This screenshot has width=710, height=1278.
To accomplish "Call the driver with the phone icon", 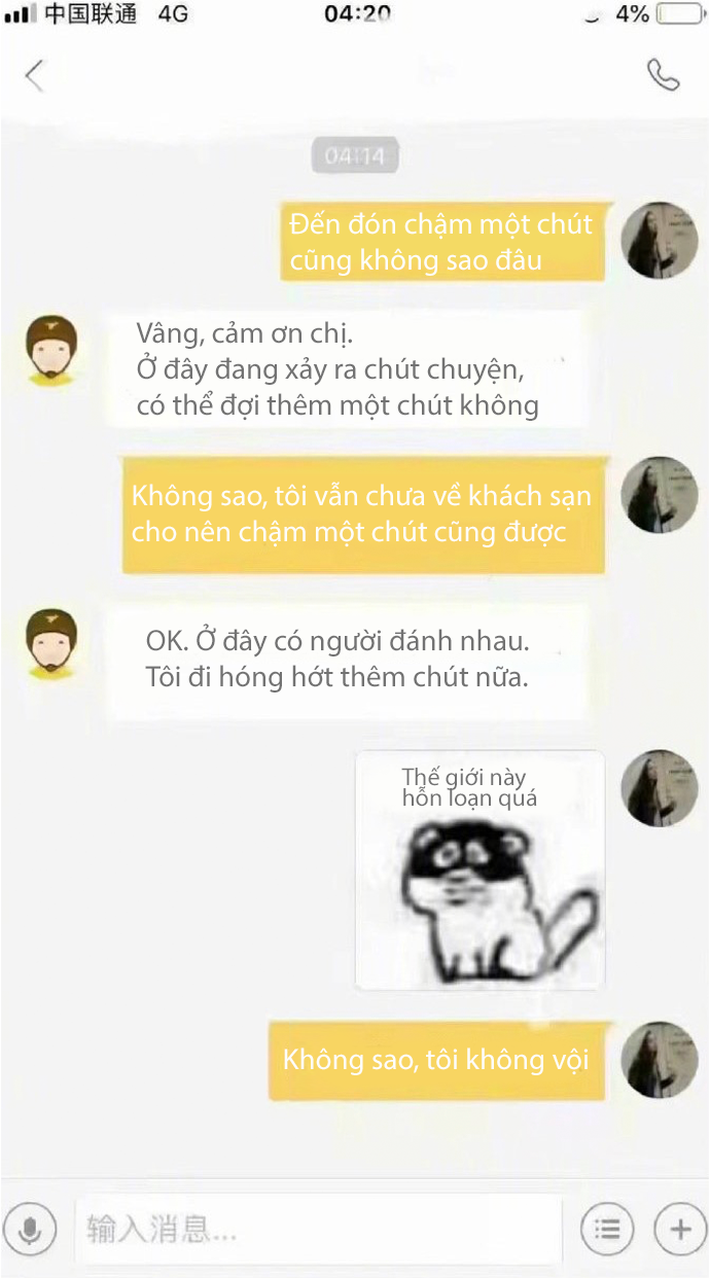I will click(x=663, y=75).
